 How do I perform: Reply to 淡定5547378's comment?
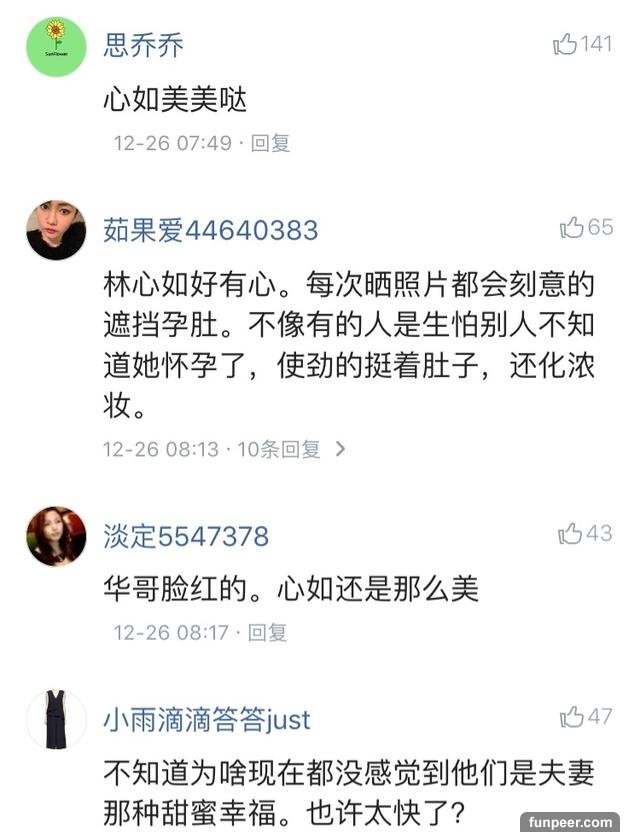267,632
